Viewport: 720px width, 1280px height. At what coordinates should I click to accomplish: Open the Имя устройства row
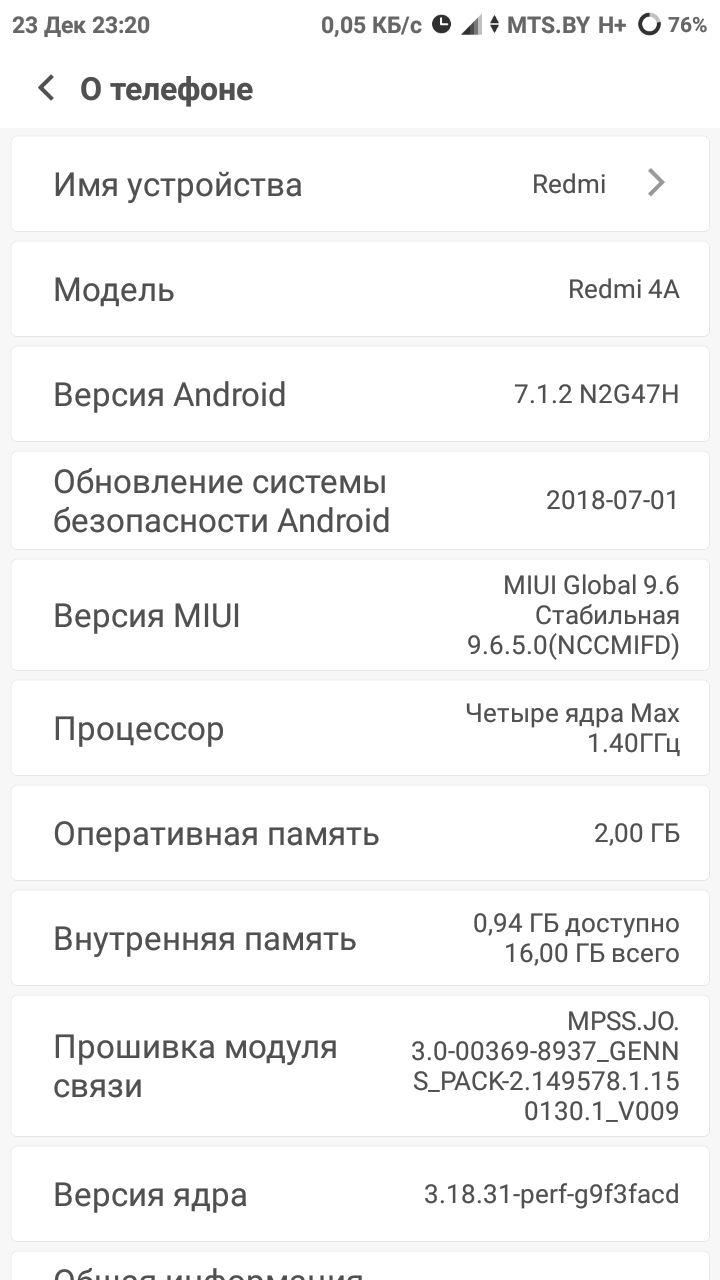[360, 184]
